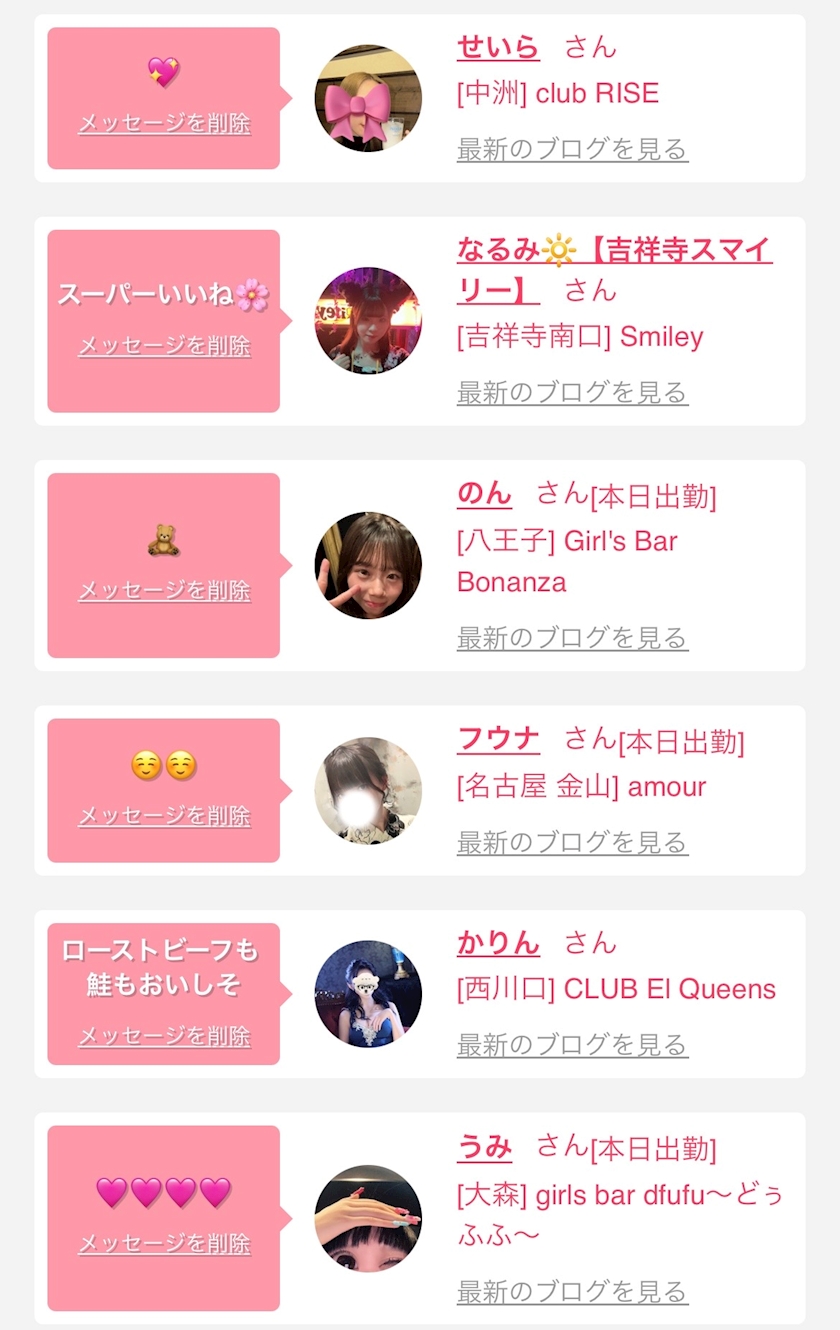Delete the smiley message to フウナ
840x1330 pixels.
pyautogui.click(x=164, y=816)
